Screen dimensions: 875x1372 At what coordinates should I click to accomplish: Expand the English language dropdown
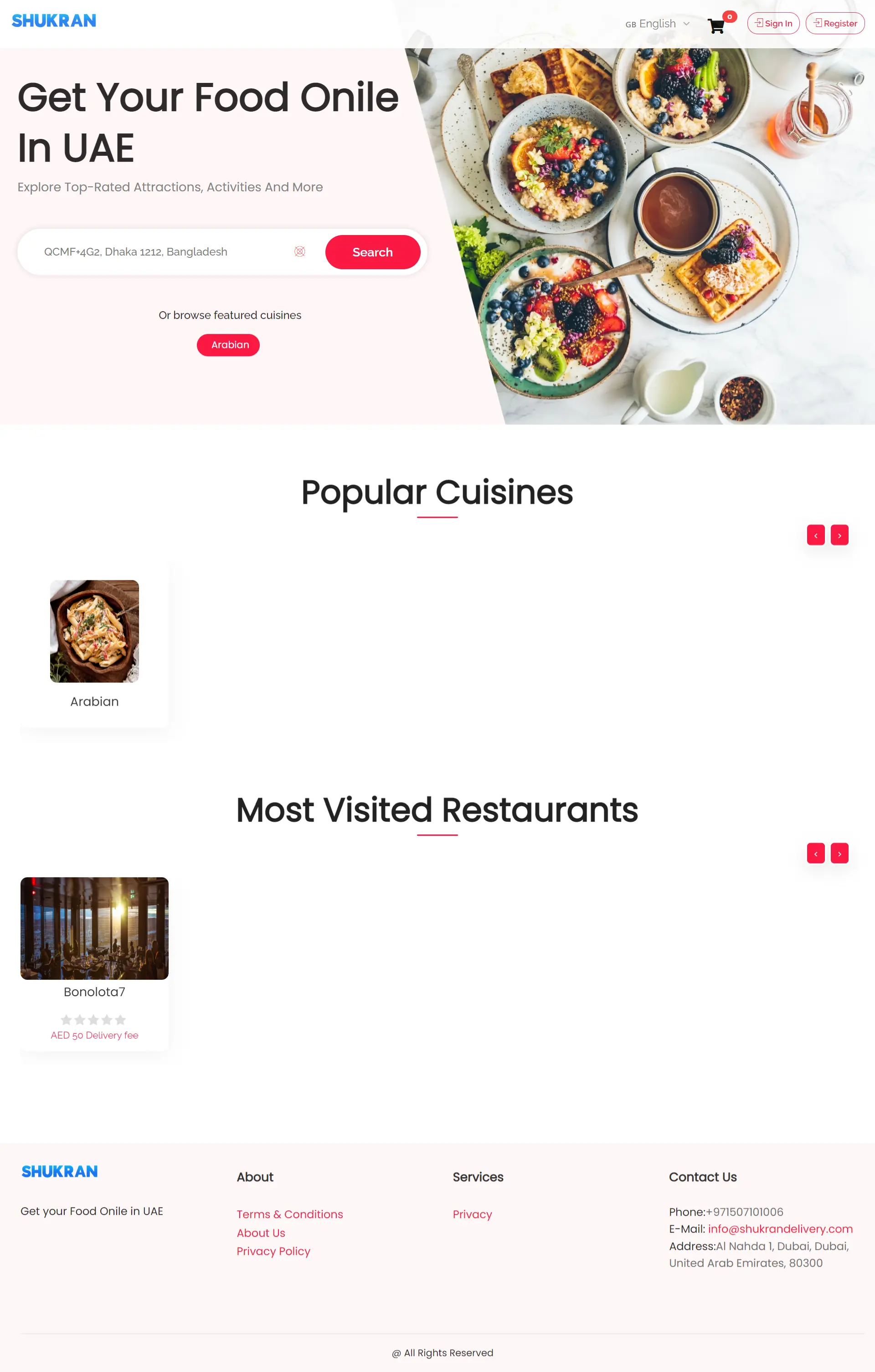pyautogui.click(x=657, y=24)
